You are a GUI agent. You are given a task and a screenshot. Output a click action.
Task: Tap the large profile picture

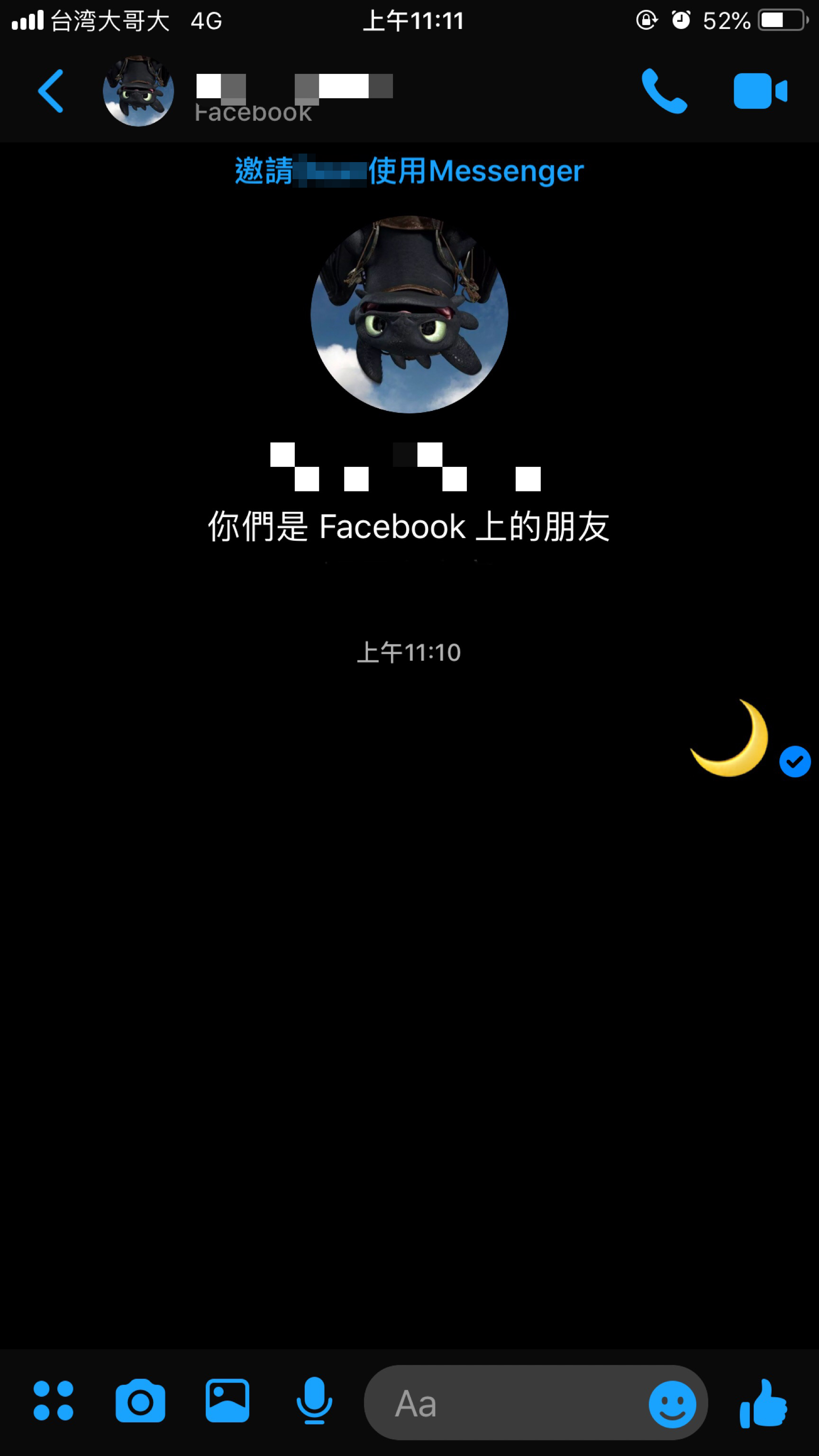pyautogui.click(x=409, y=314)
